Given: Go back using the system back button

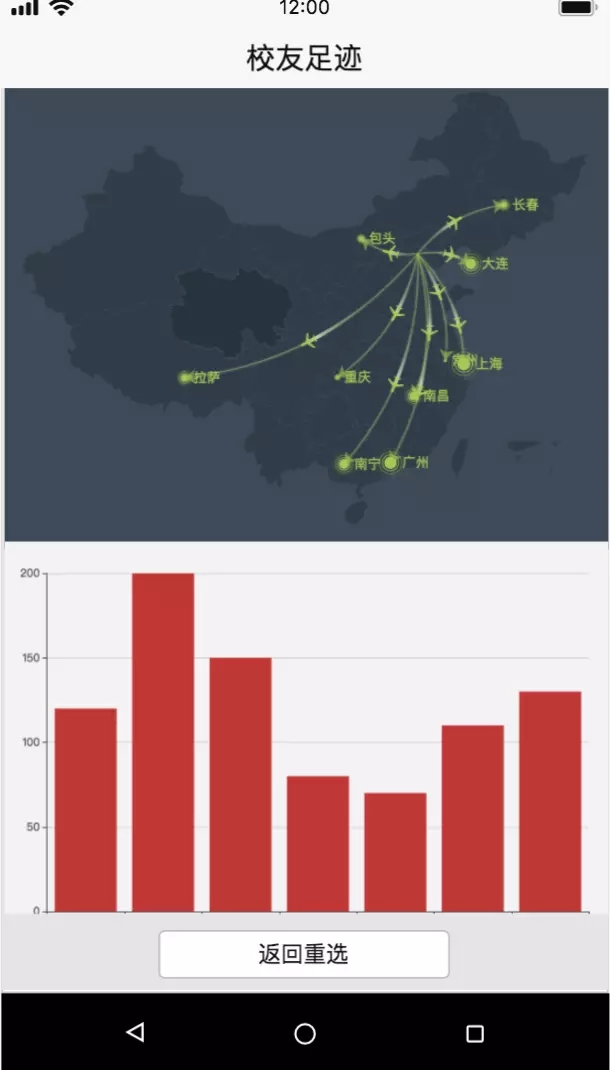Looking at the screenshot, I should tap(135, 1032).
